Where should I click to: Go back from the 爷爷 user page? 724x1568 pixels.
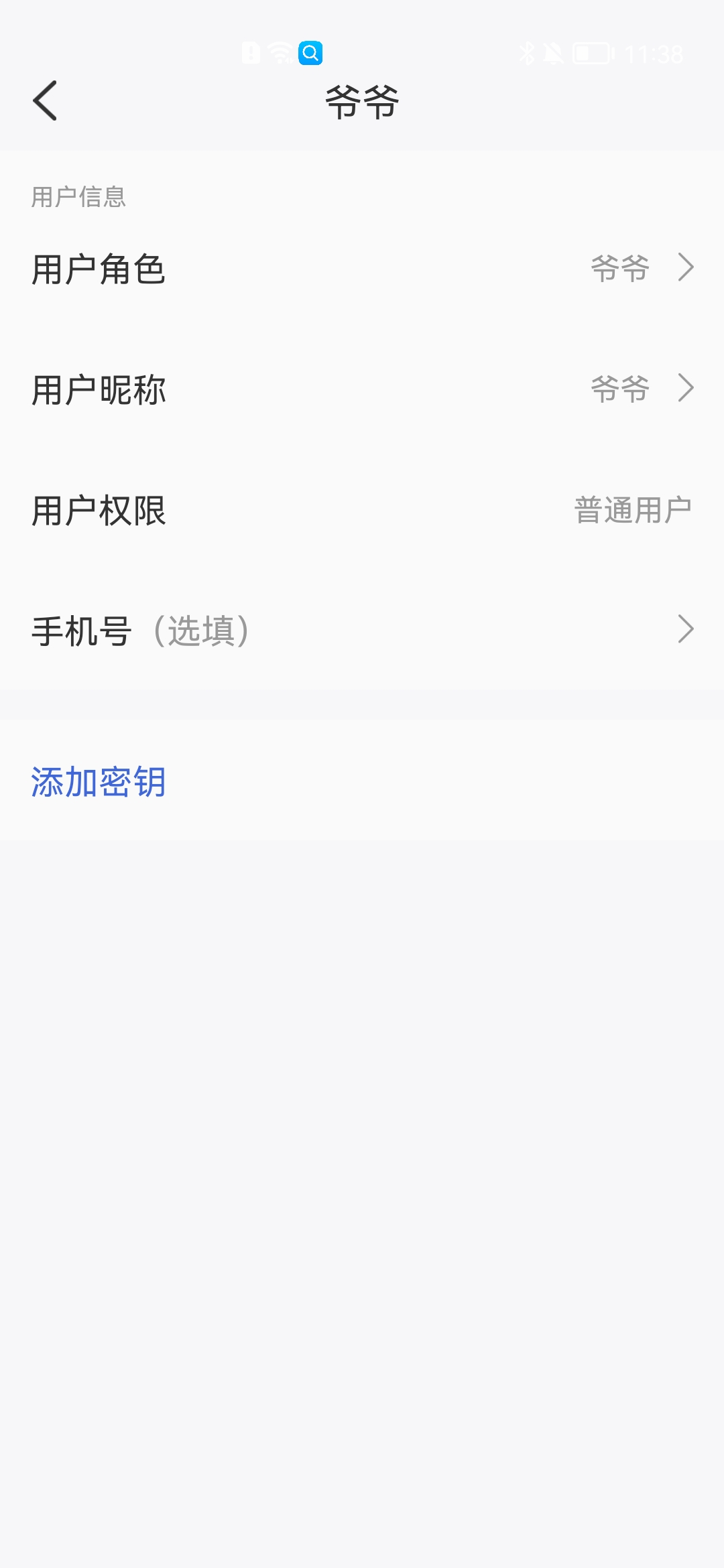[x=45, y=101]
